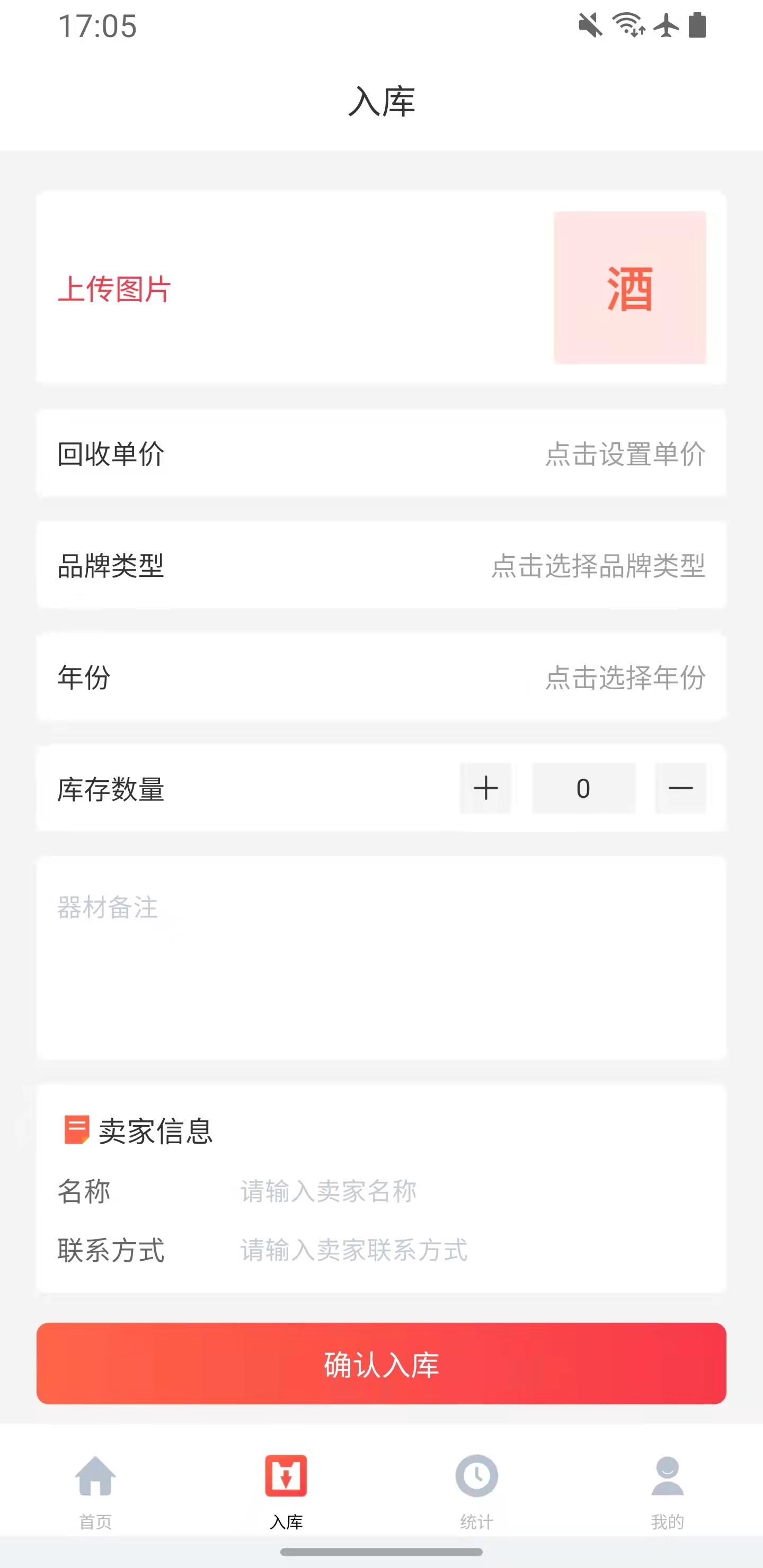Choose a year in the 年份 row

381,677
